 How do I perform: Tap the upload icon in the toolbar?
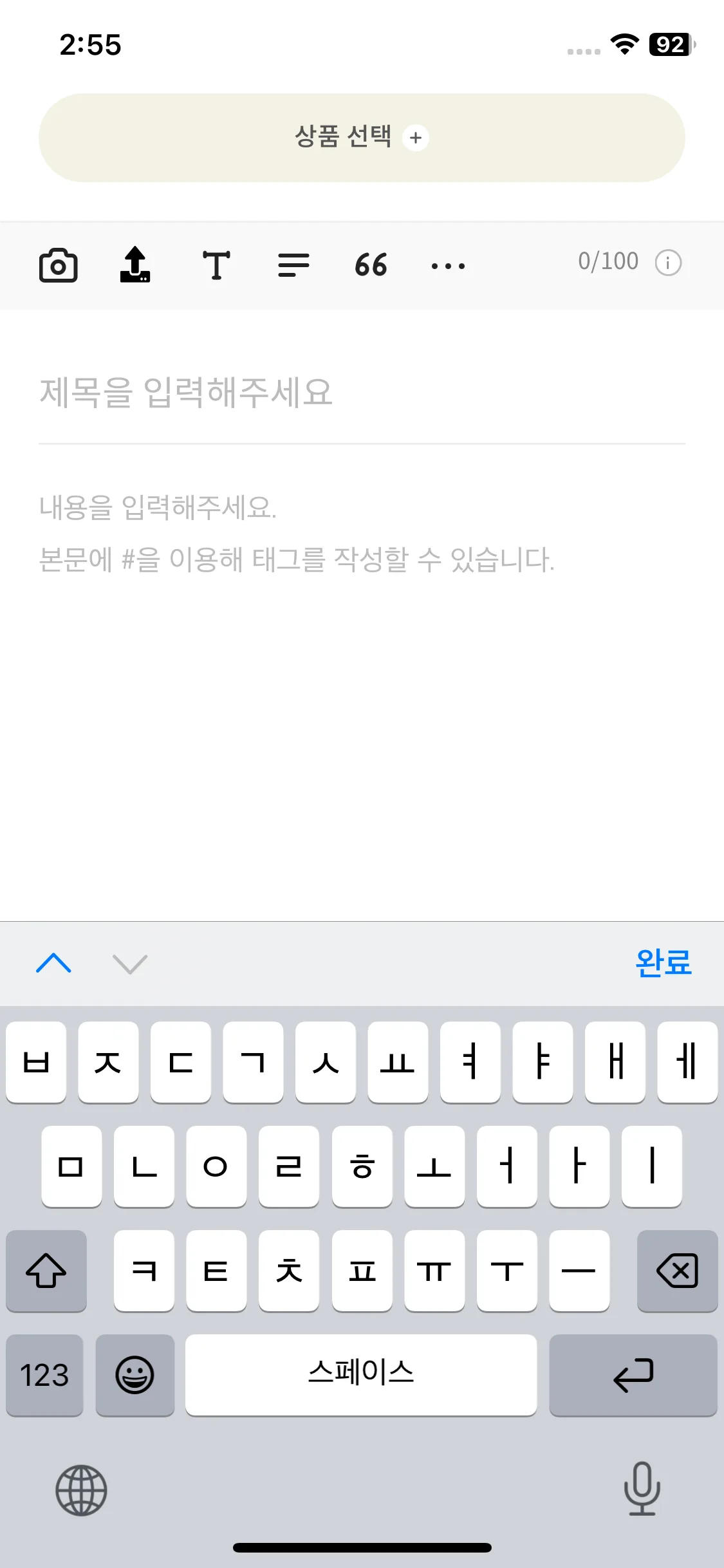[x=135, y=265]
